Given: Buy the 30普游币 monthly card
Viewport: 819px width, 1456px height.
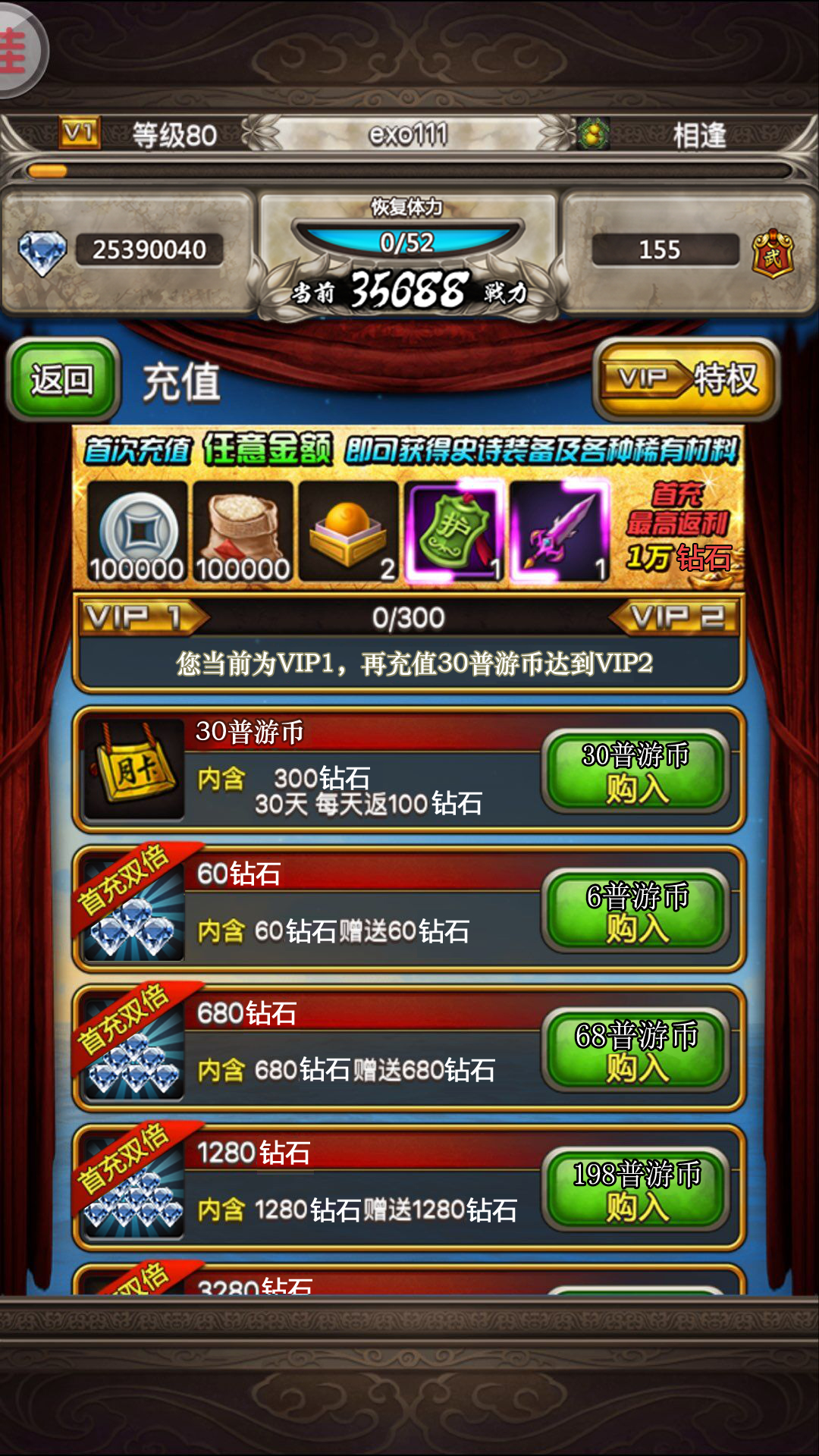Looking at the screenshot, I should (x=635, y=771).
